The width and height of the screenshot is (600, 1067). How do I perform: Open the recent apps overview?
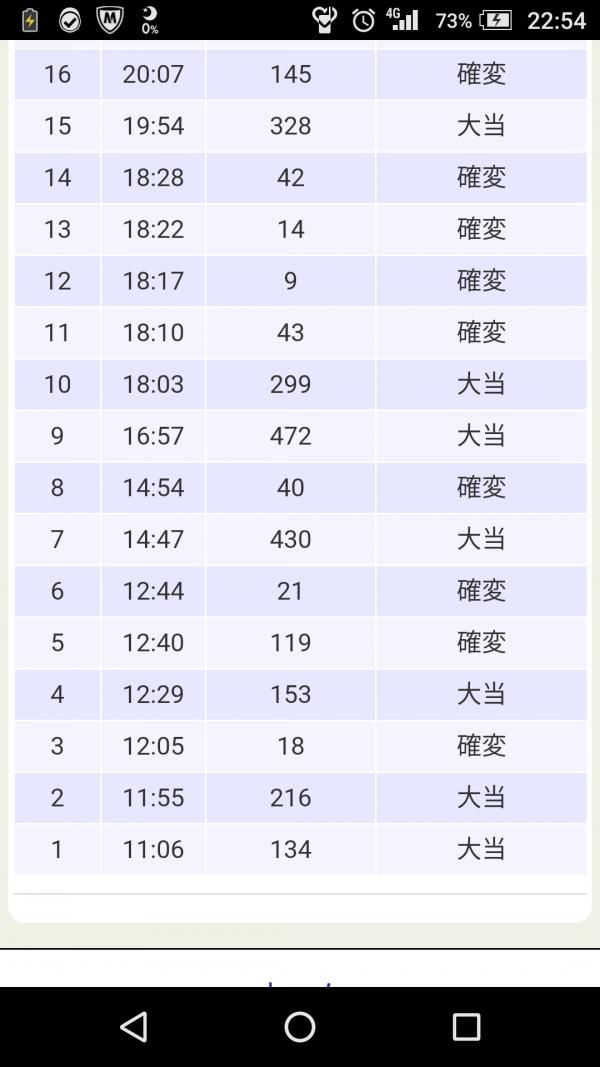(x=466, y=1026)
